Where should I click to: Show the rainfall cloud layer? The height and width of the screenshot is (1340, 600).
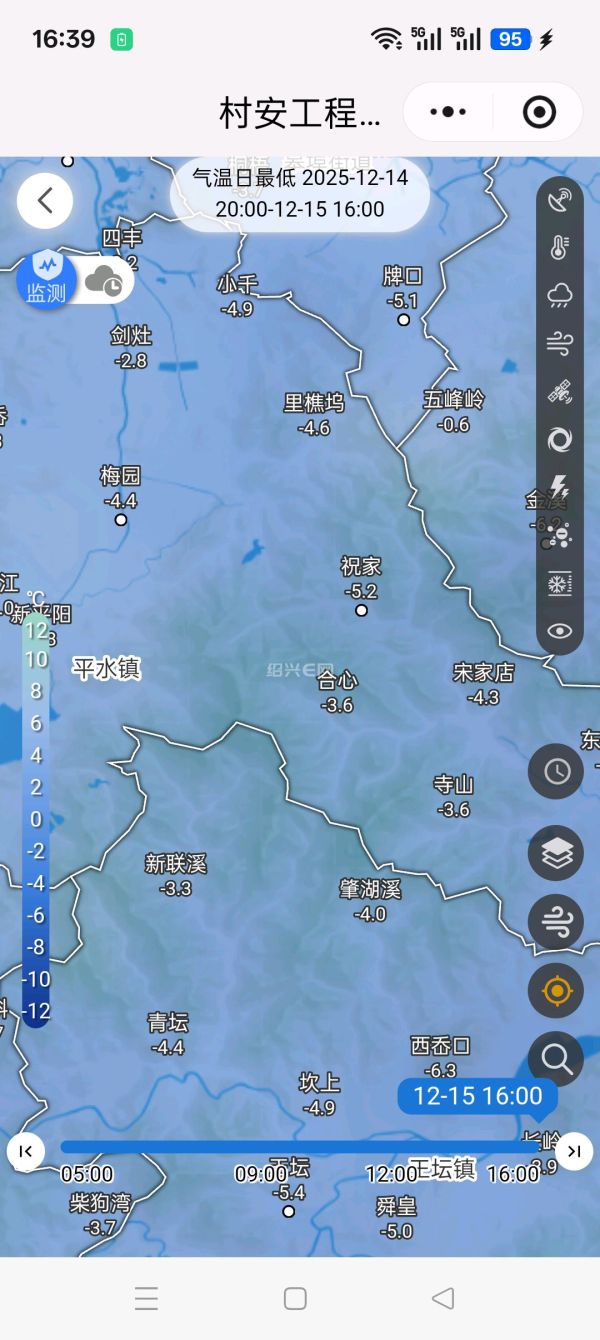point(560,295)
